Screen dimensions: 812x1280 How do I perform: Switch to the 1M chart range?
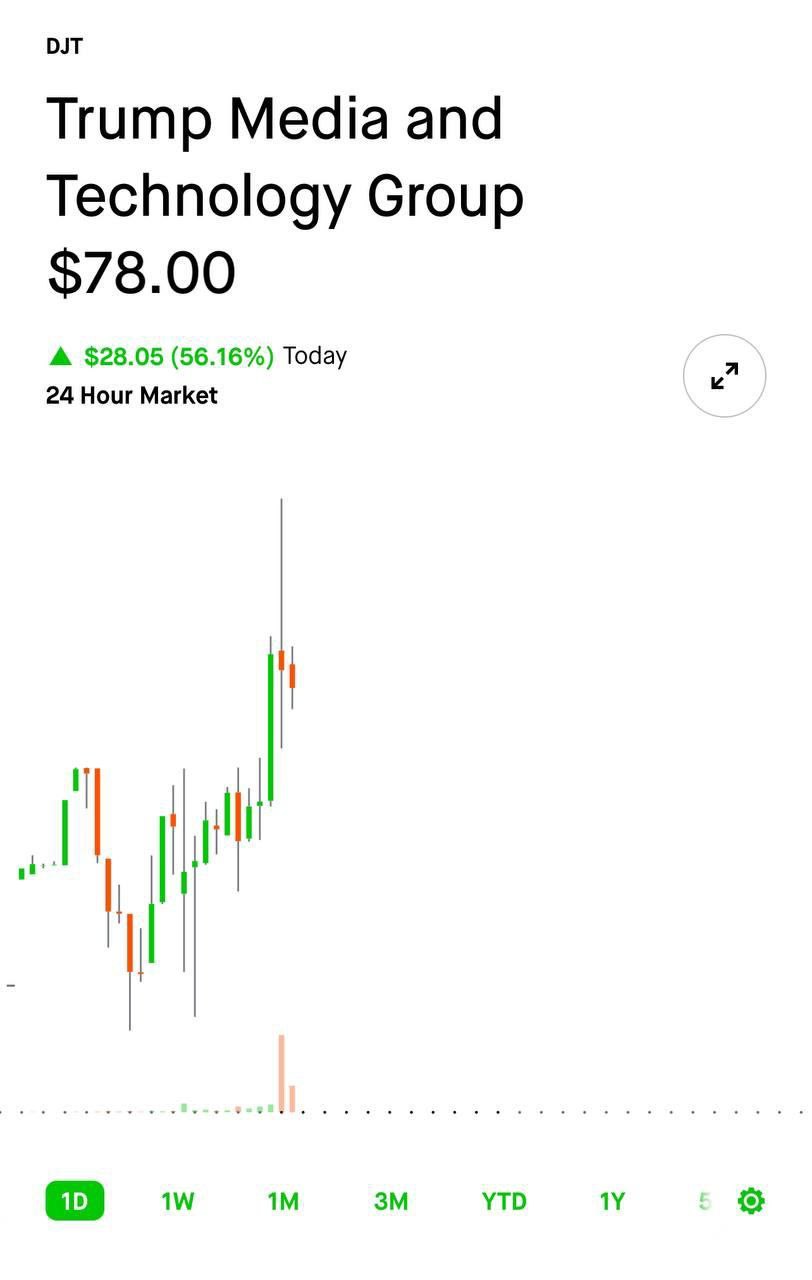pos(283,1201)
